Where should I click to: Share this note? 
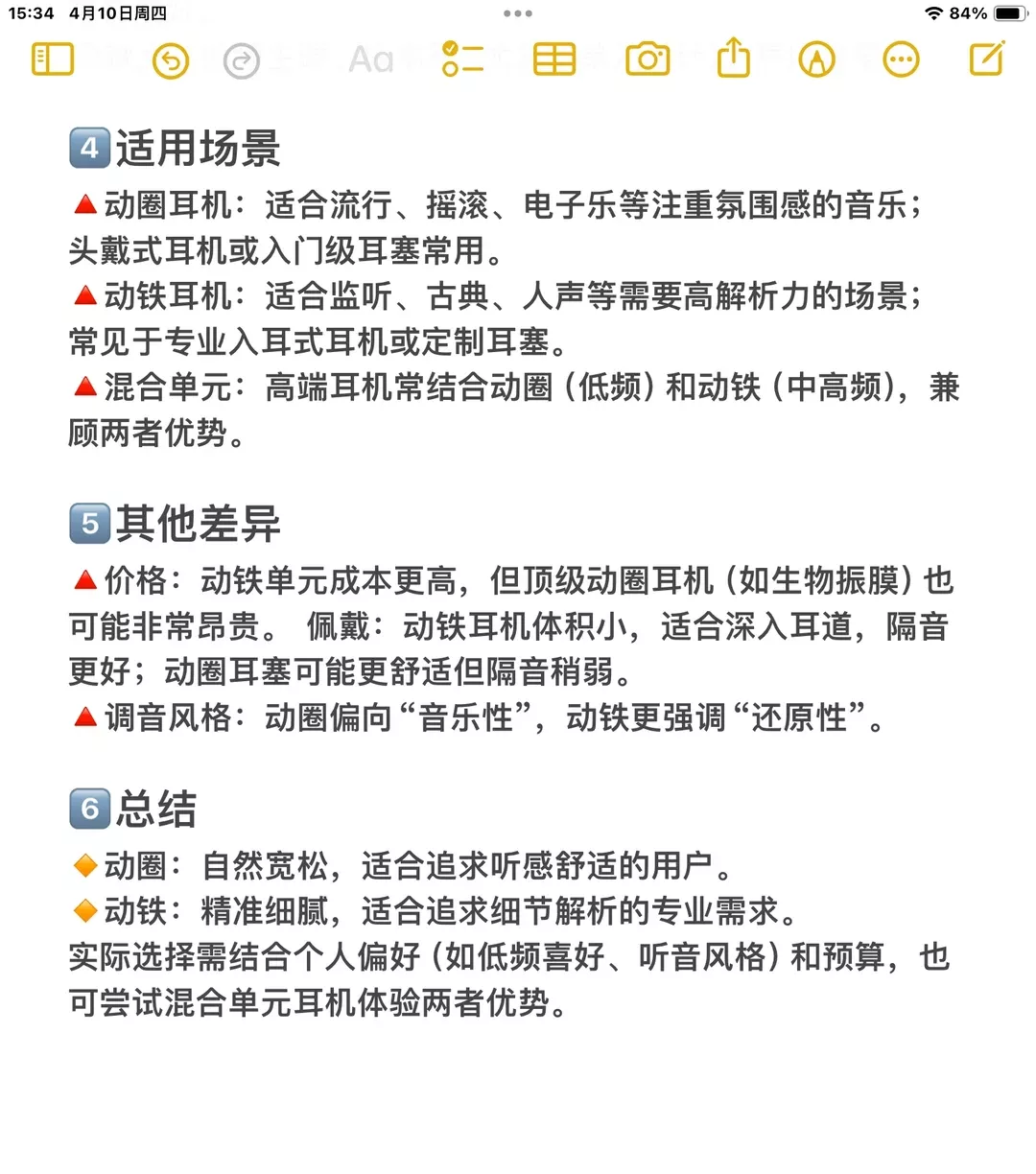point(733,59)
